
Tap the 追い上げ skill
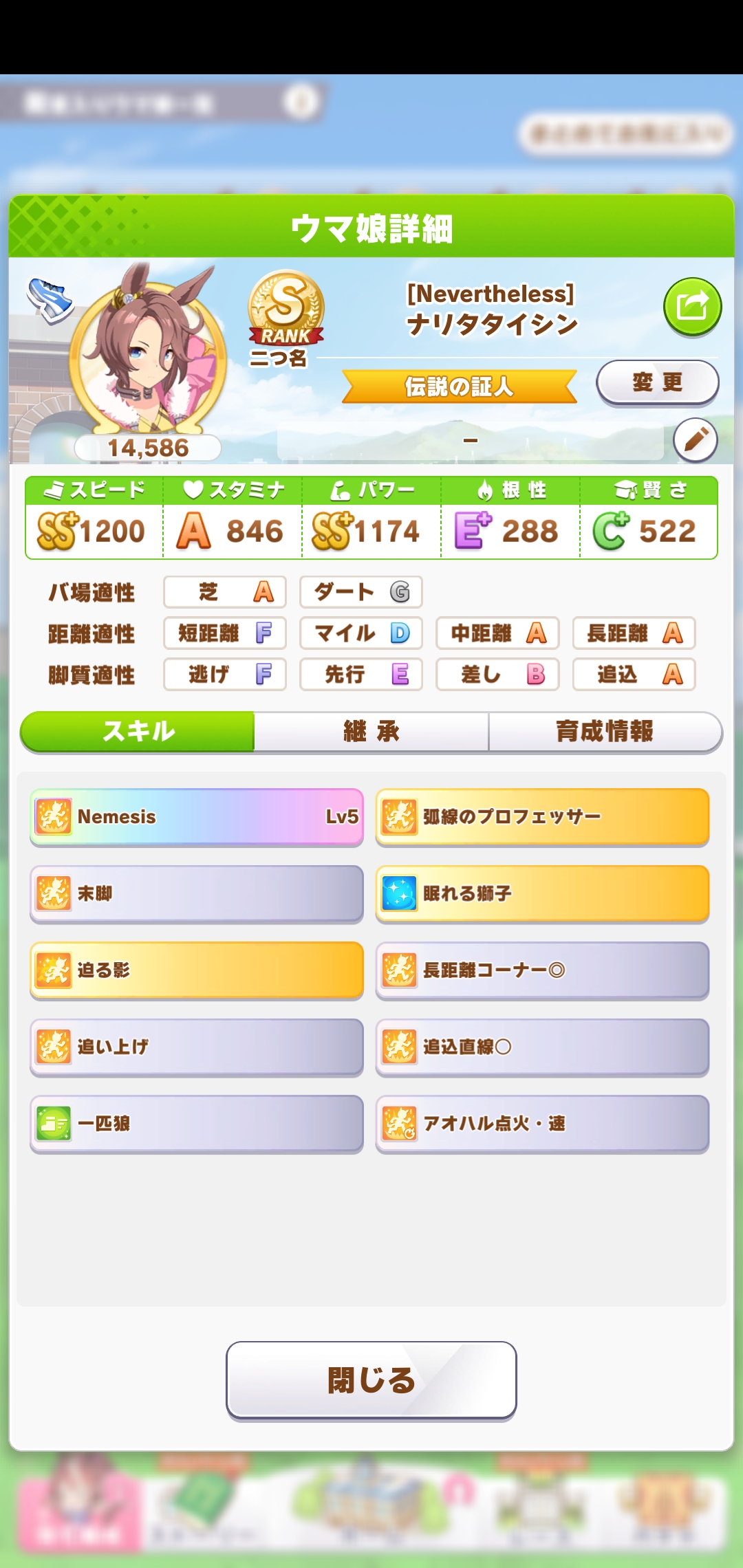[197, 1047]
